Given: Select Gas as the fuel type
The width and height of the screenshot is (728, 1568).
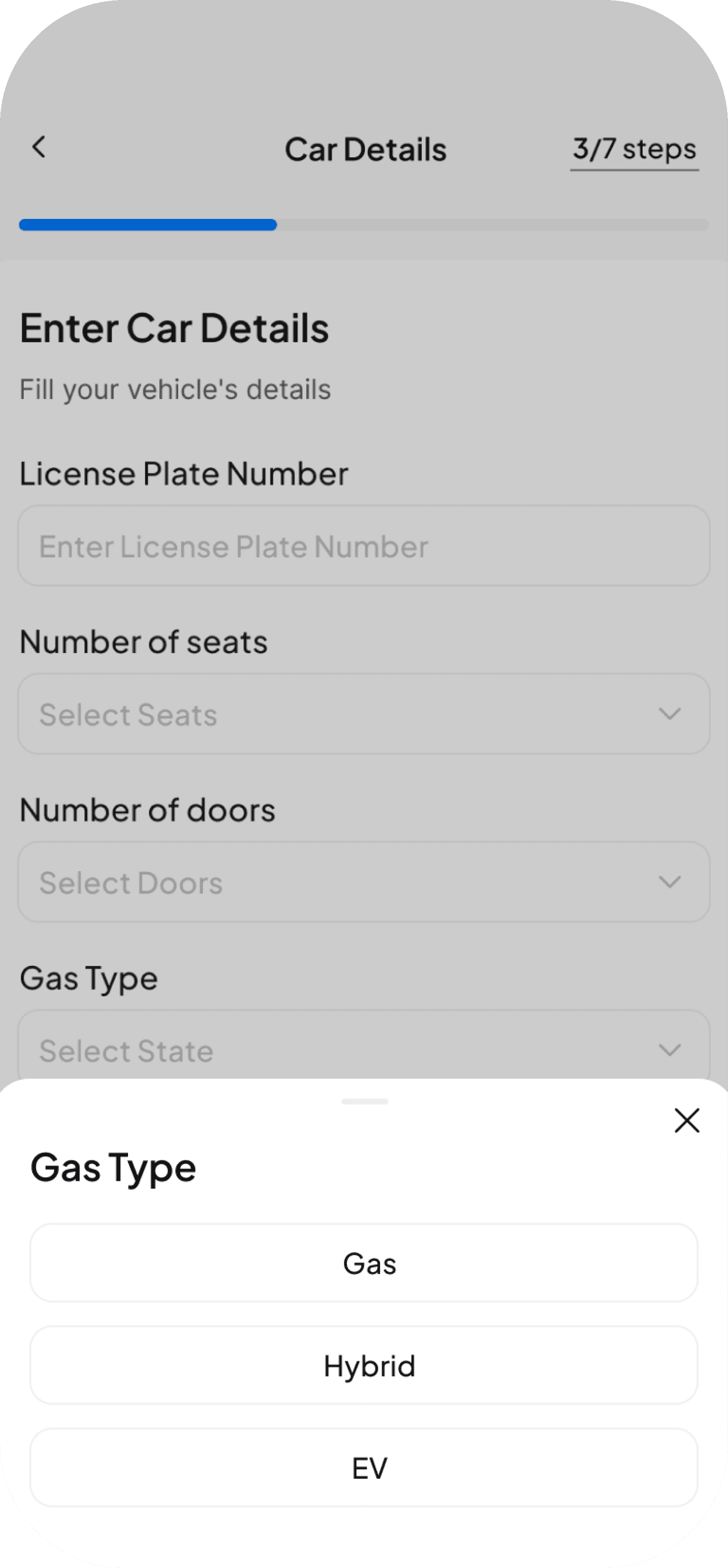Looking at the screenshot, I should (364, 1263).
